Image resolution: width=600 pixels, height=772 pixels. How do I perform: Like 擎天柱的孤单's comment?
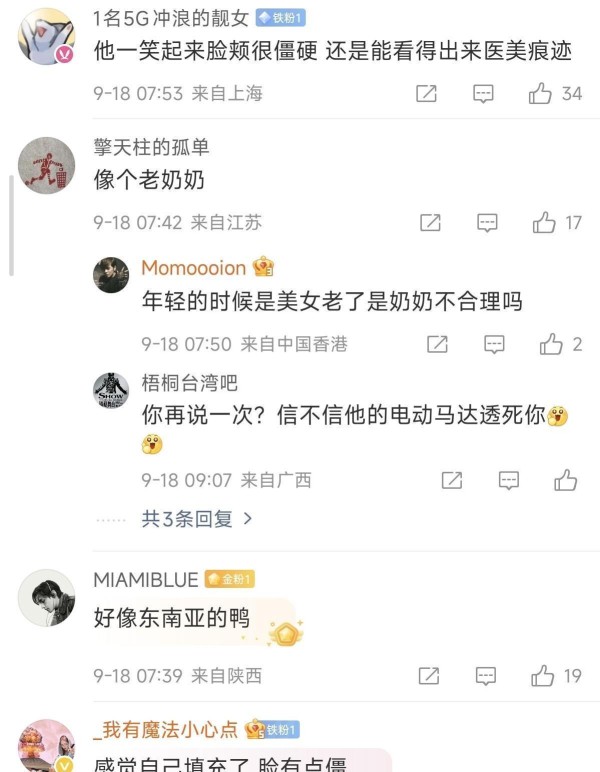point(544,222)
